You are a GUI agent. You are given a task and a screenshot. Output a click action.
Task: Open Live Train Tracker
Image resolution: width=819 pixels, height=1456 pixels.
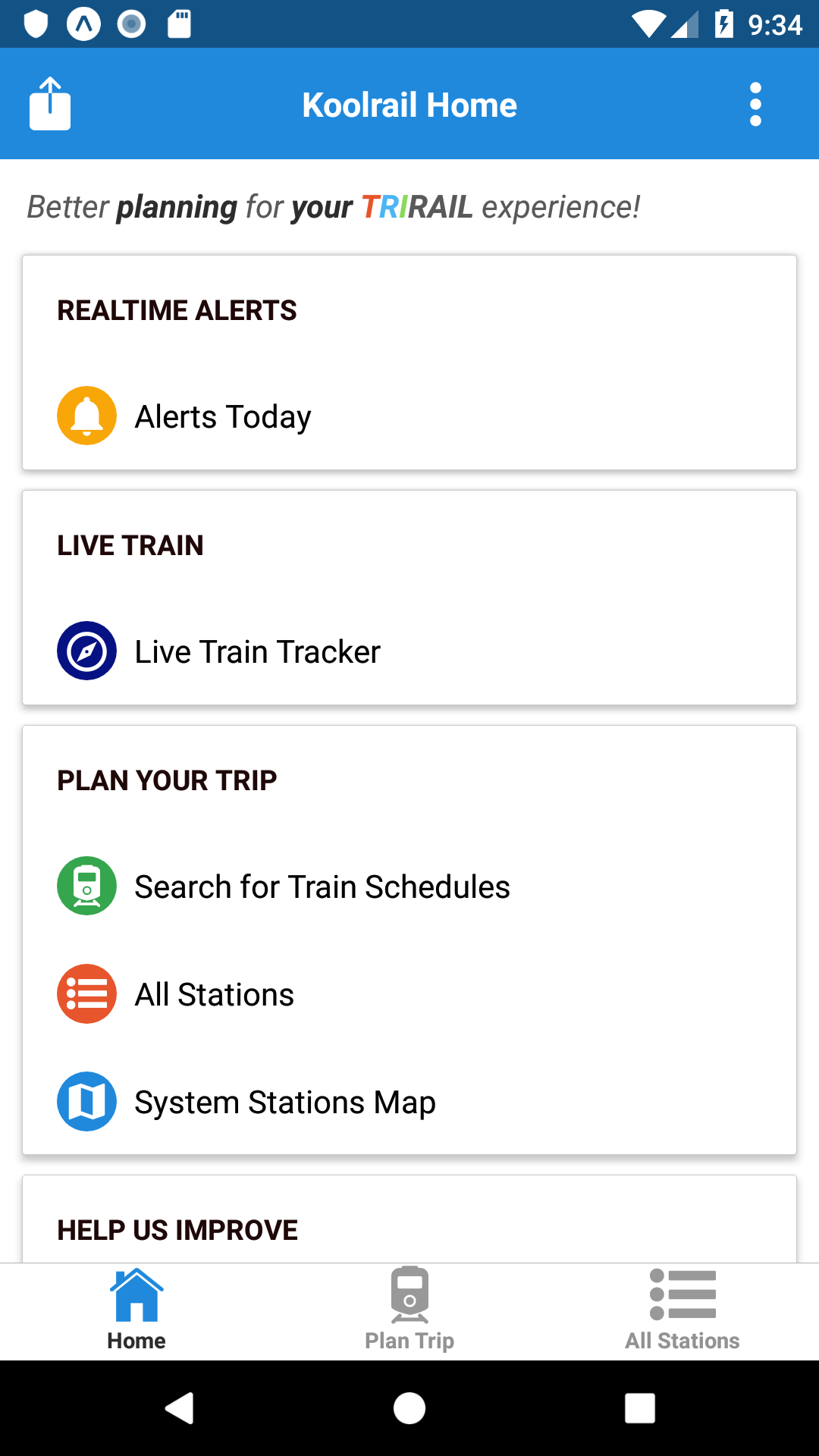click(x=257, y=650)
